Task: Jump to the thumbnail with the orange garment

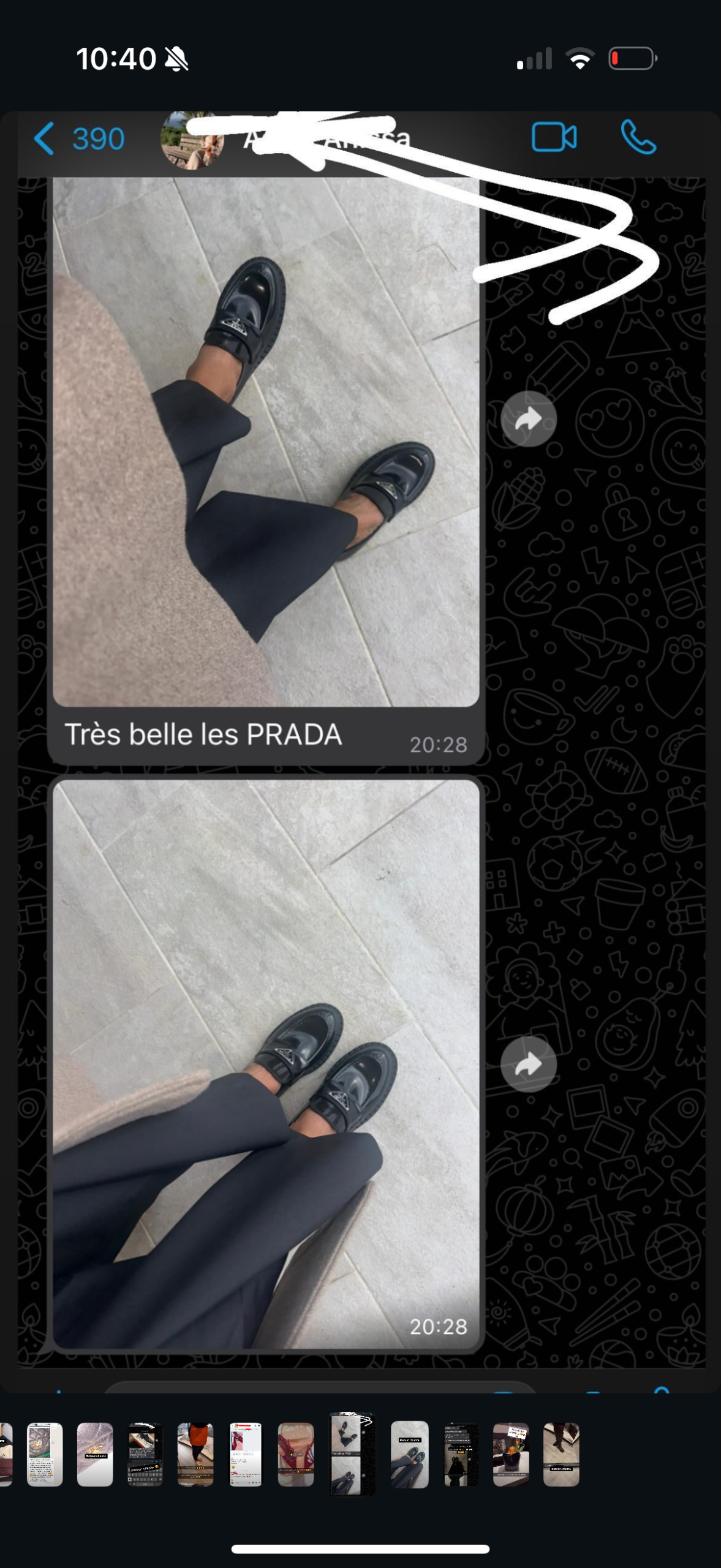Action: click(195, 1454)
